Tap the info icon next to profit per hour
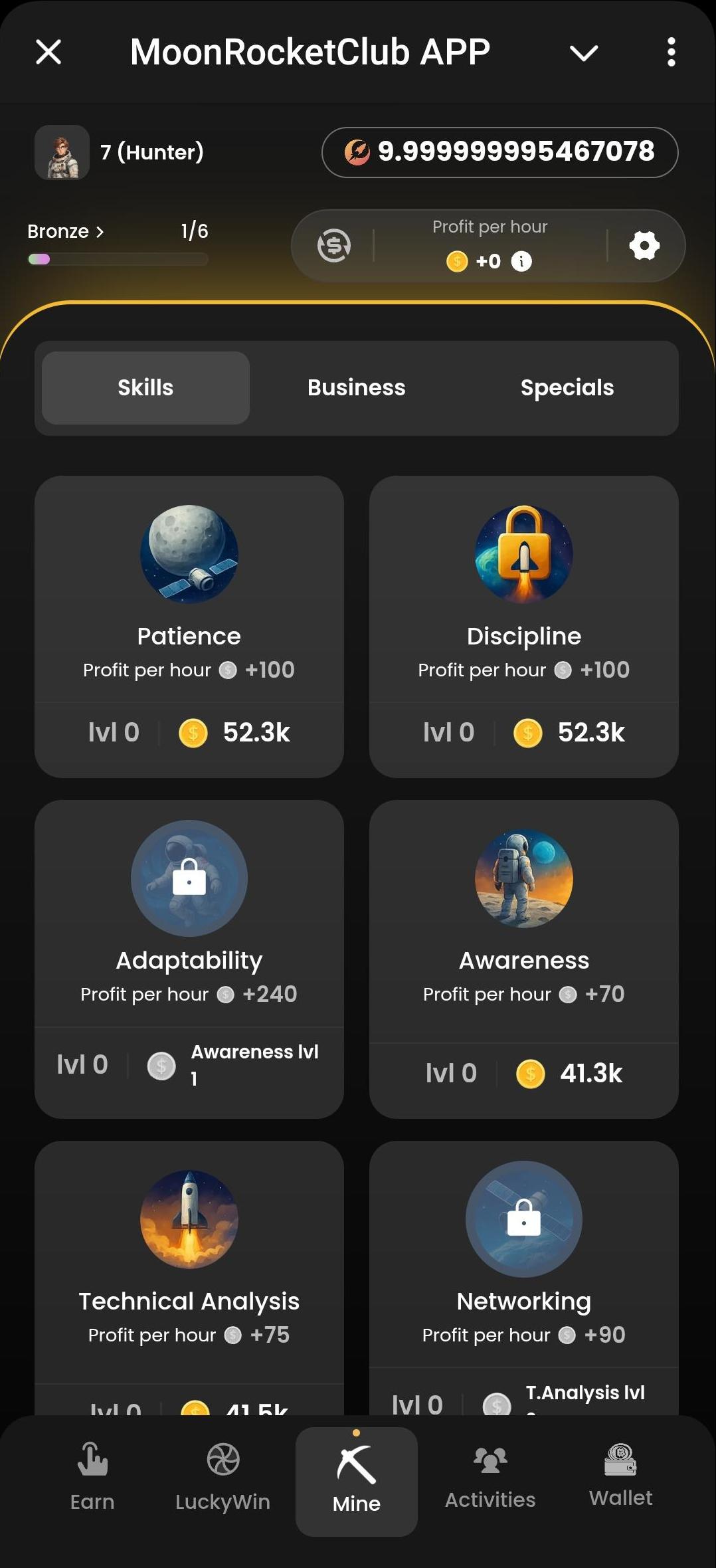This screenshot has height=1568, width=716. pyautogui.click(x=522, y=261)
